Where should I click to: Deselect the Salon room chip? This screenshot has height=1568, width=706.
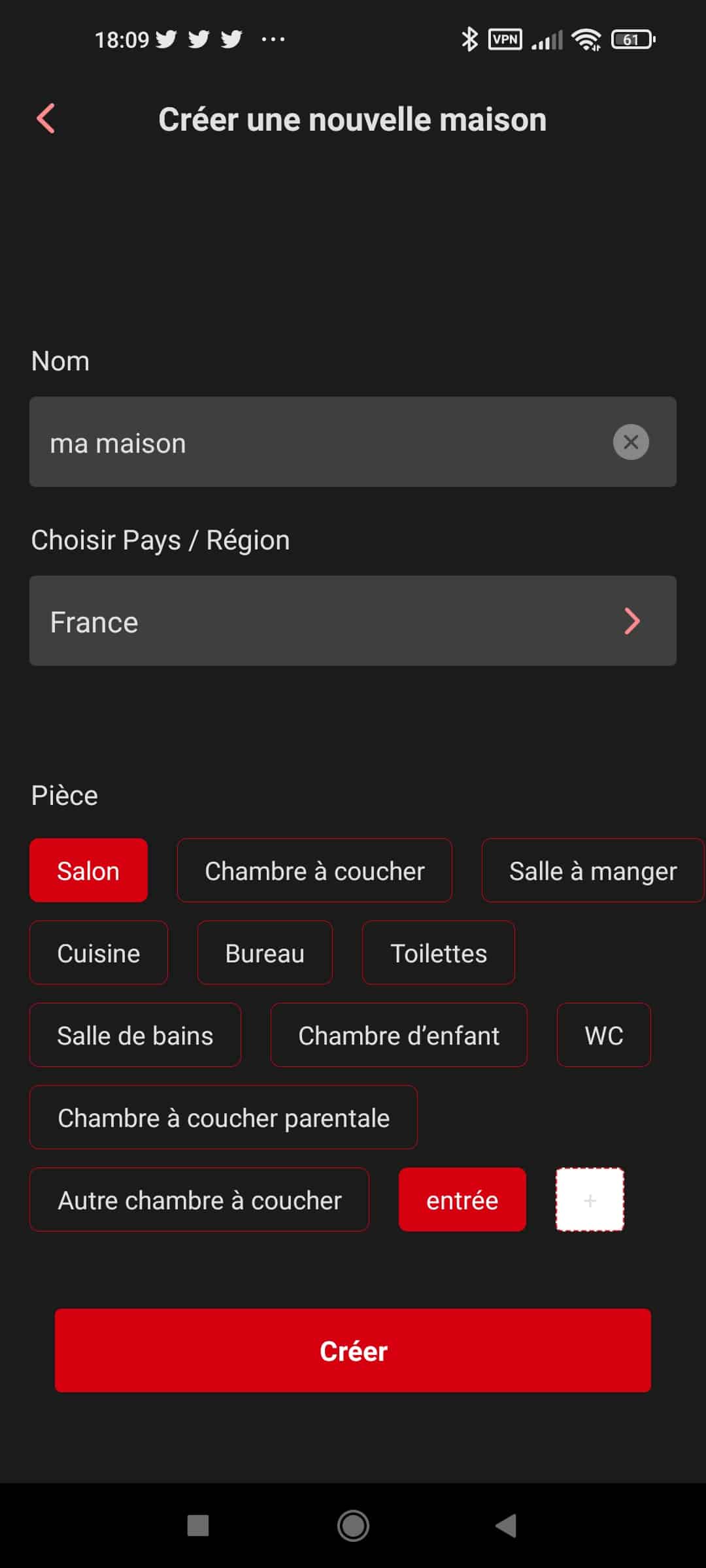pyautogui.click(x=88, y=870)
